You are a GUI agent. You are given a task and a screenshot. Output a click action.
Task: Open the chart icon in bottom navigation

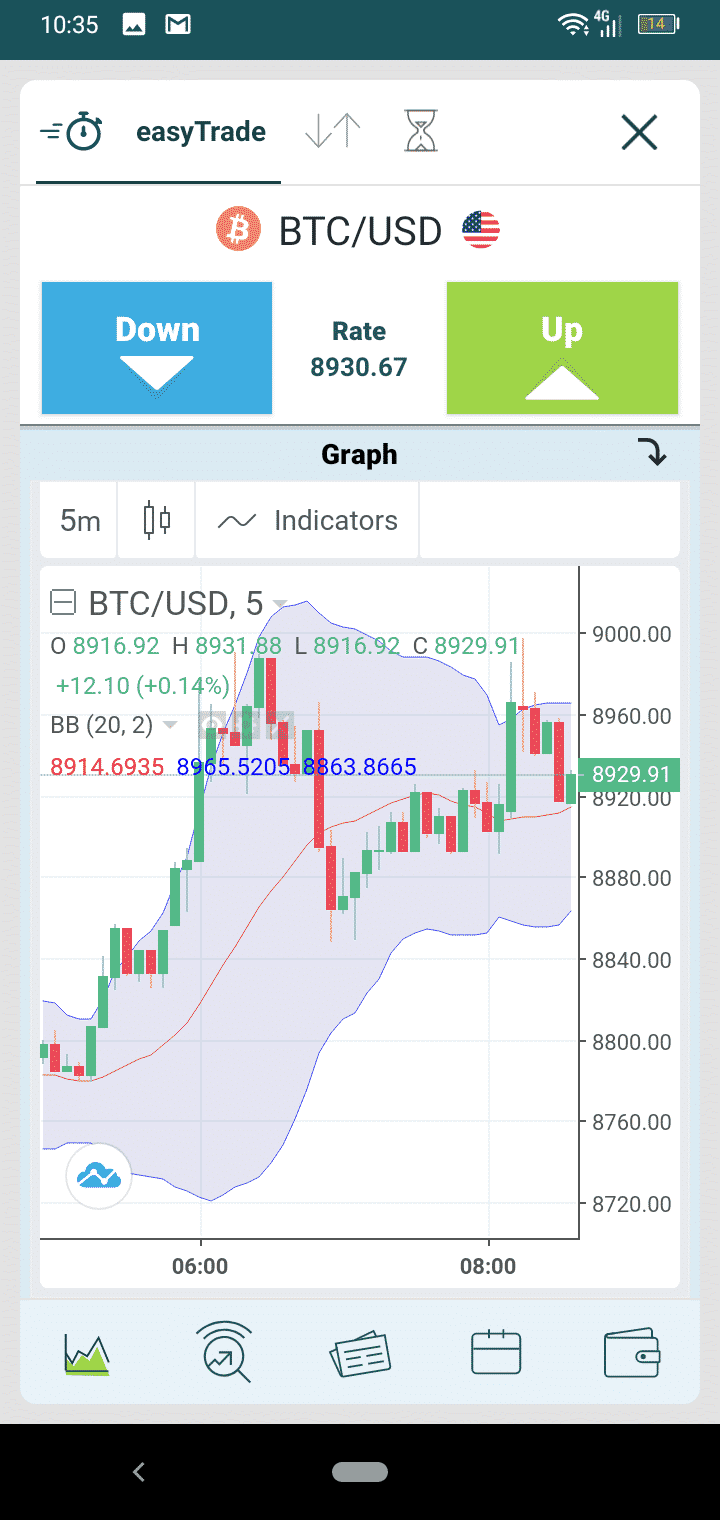87,1354
